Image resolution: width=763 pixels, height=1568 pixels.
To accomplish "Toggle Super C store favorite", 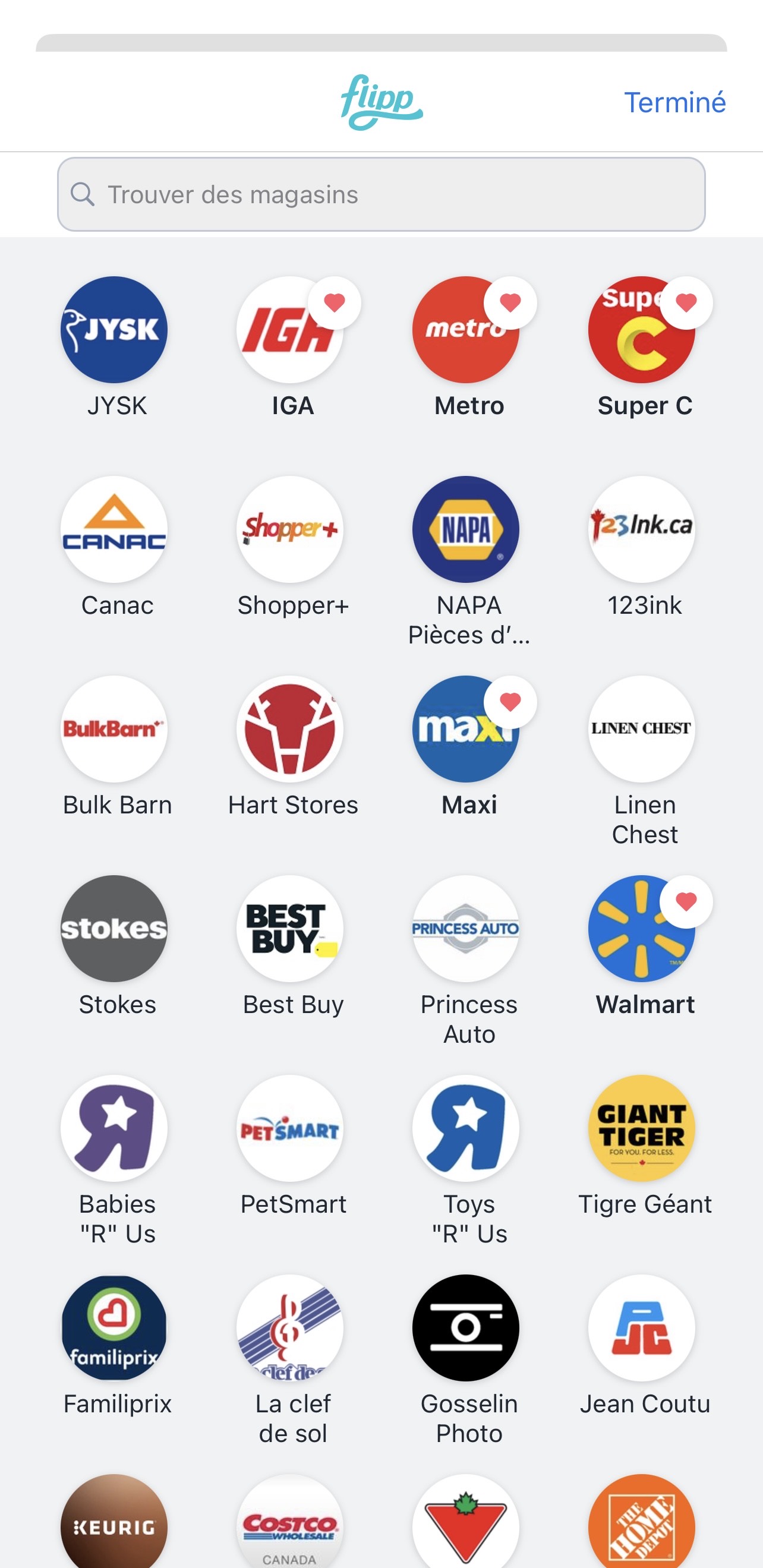I will [x=686, y=302].
